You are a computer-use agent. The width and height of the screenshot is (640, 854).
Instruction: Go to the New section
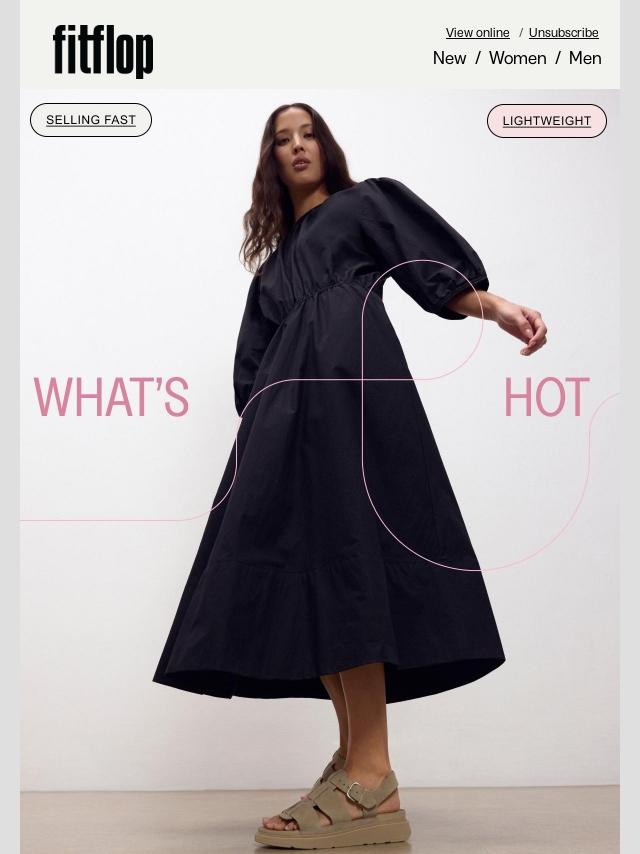coord(449,58)
